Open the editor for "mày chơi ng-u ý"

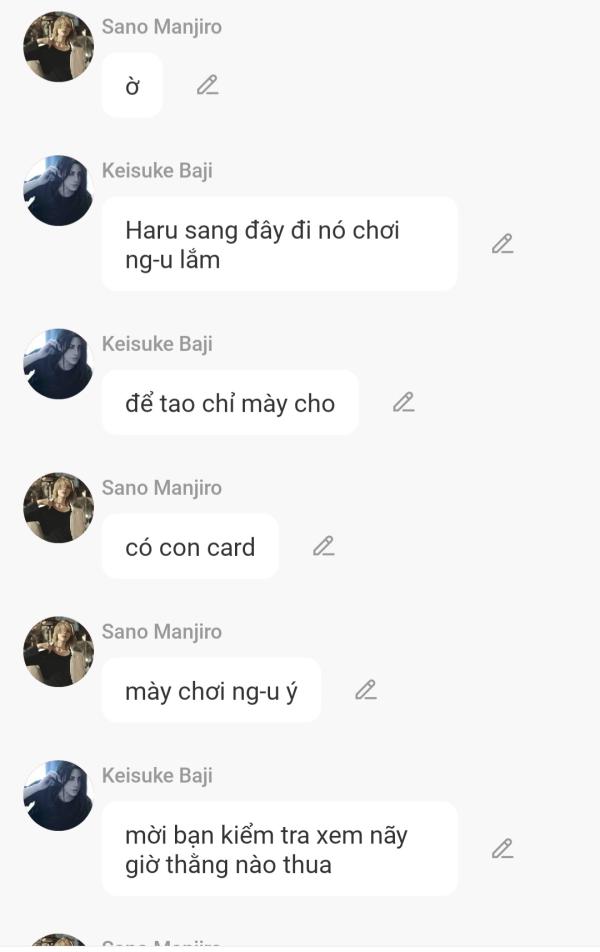(x=366, y=690)
